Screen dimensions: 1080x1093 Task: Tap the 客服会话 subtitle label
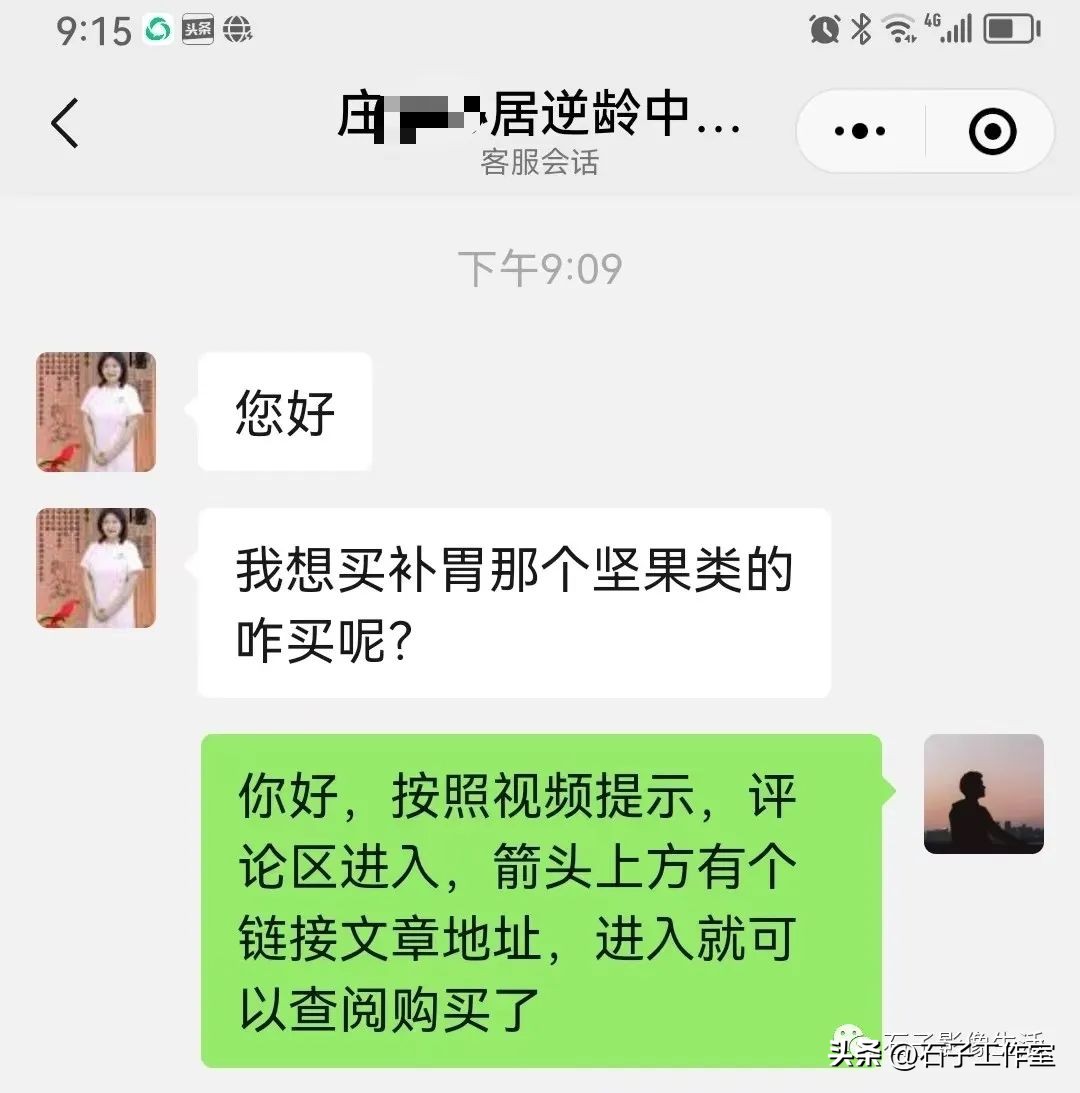click(540, 163)
